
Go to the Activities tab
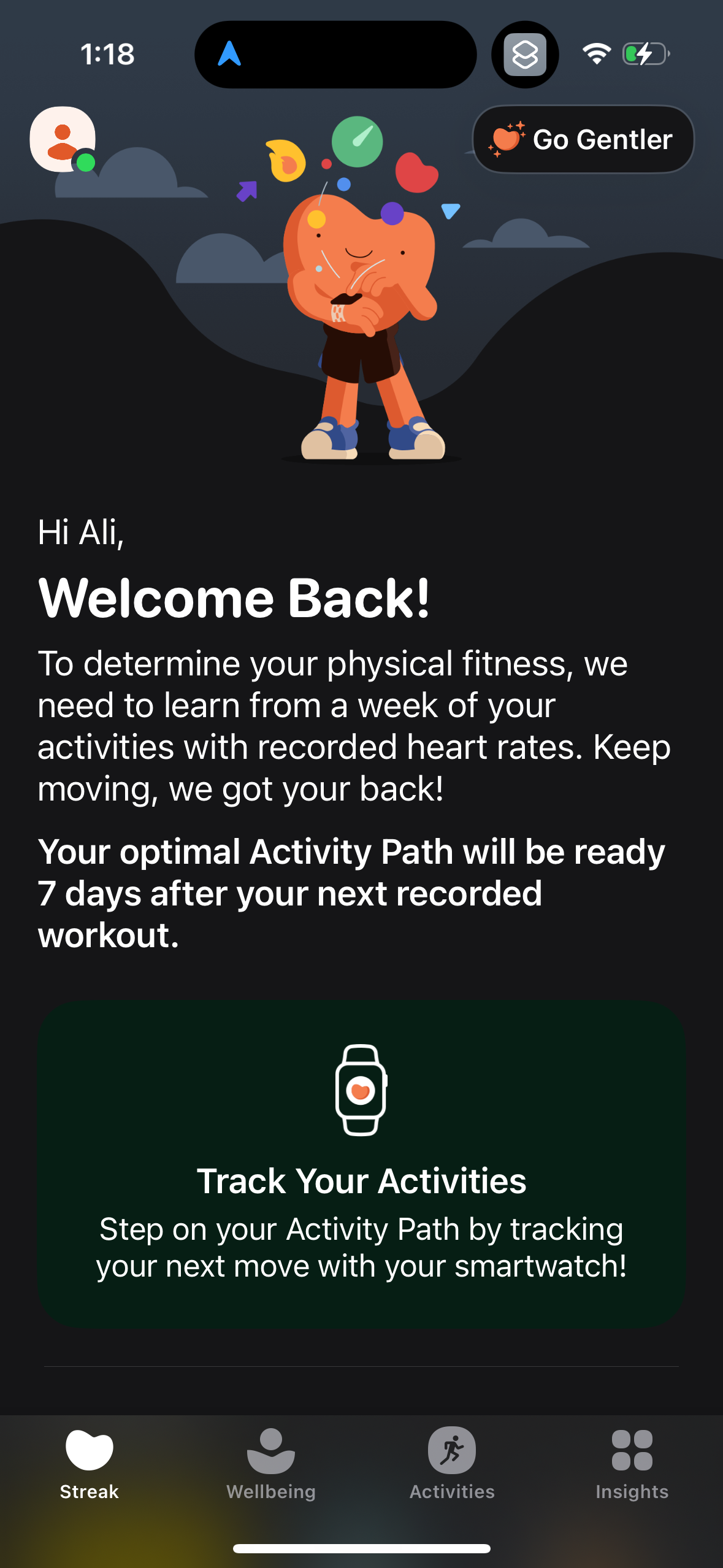(452, 1462)
